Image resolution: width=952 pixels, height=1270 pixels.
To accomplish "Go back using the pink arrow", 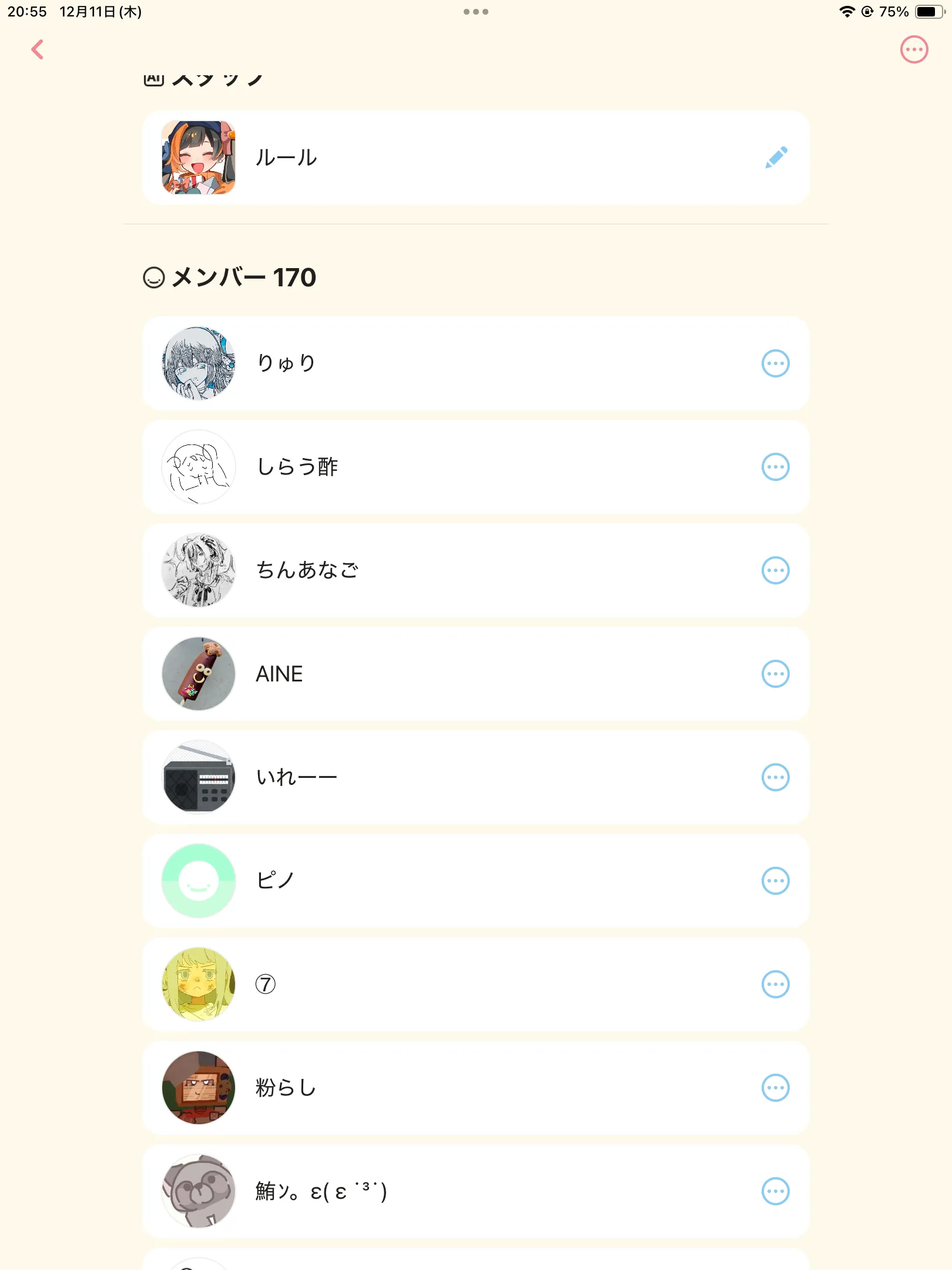I will 38,49.
